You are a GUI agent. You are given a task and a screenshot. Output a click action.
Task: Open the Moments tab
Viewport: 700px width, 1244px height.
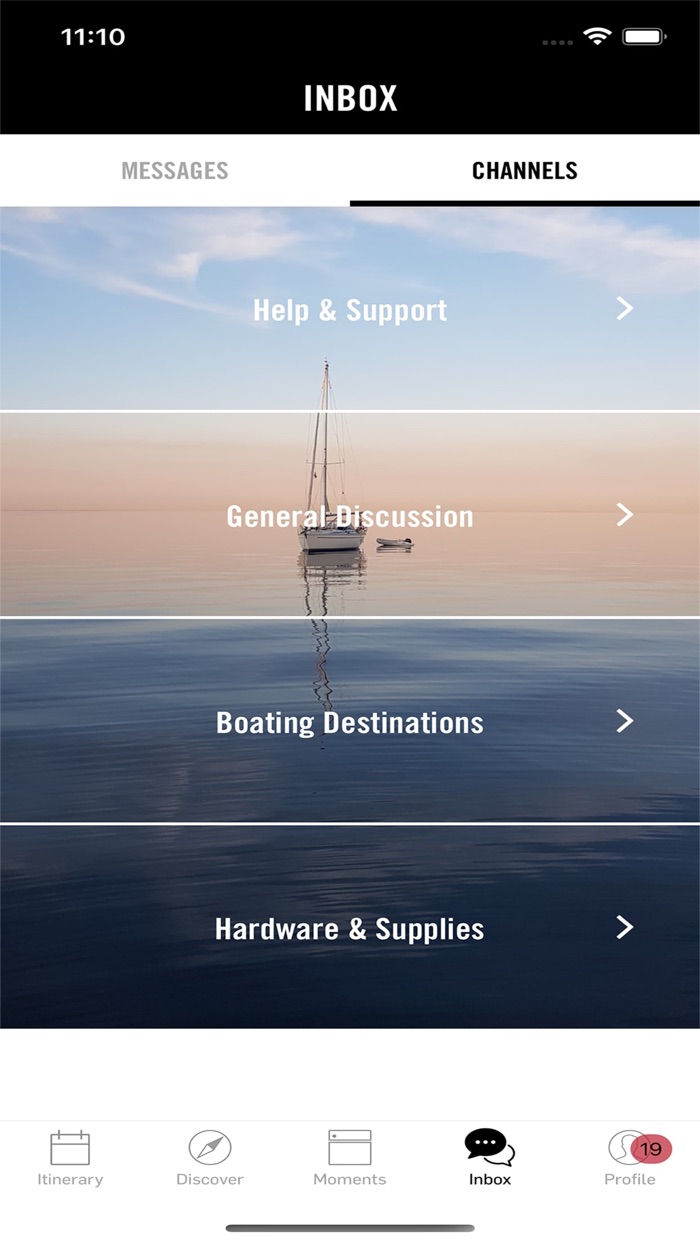[x=350, y=1158]
